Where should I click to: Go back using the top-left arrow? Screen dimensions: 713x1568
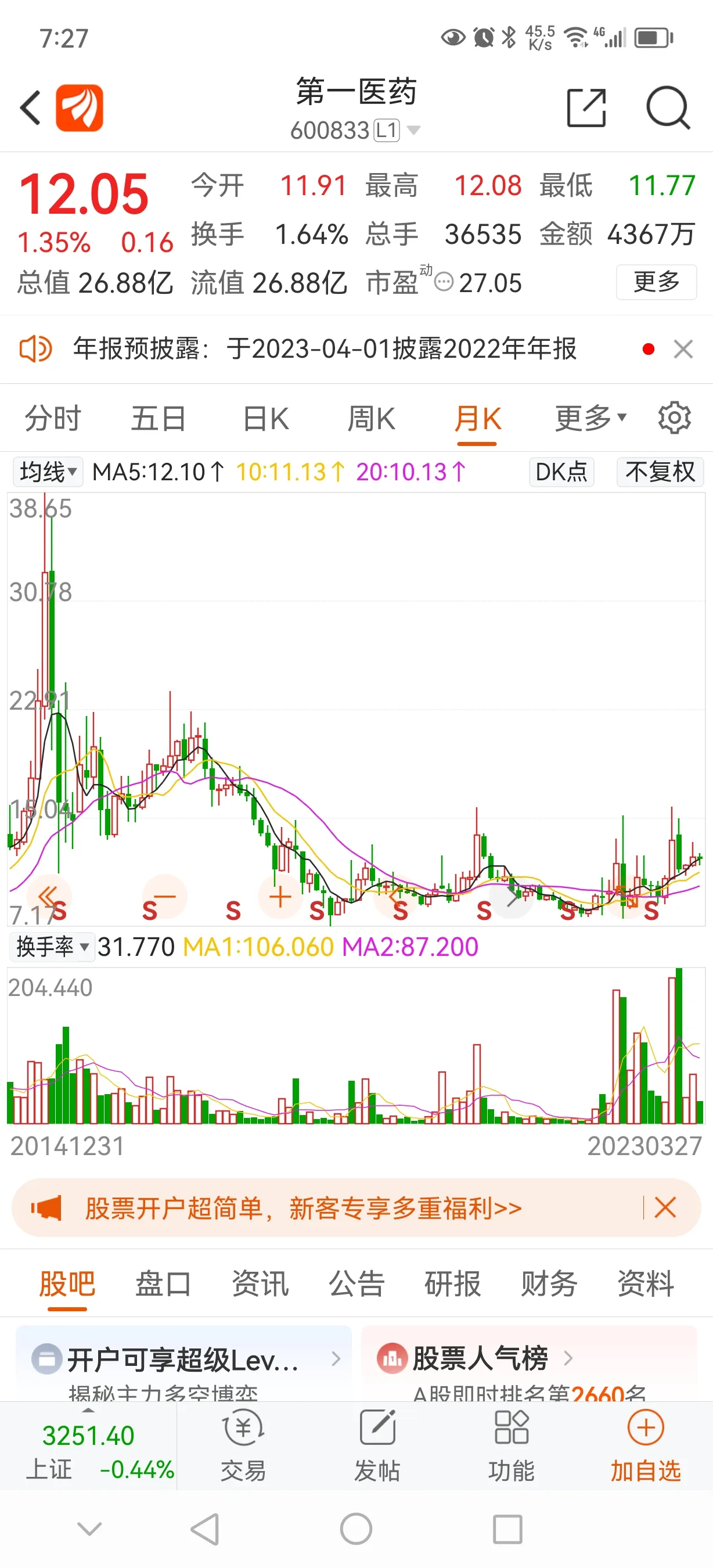click(30, 108)
